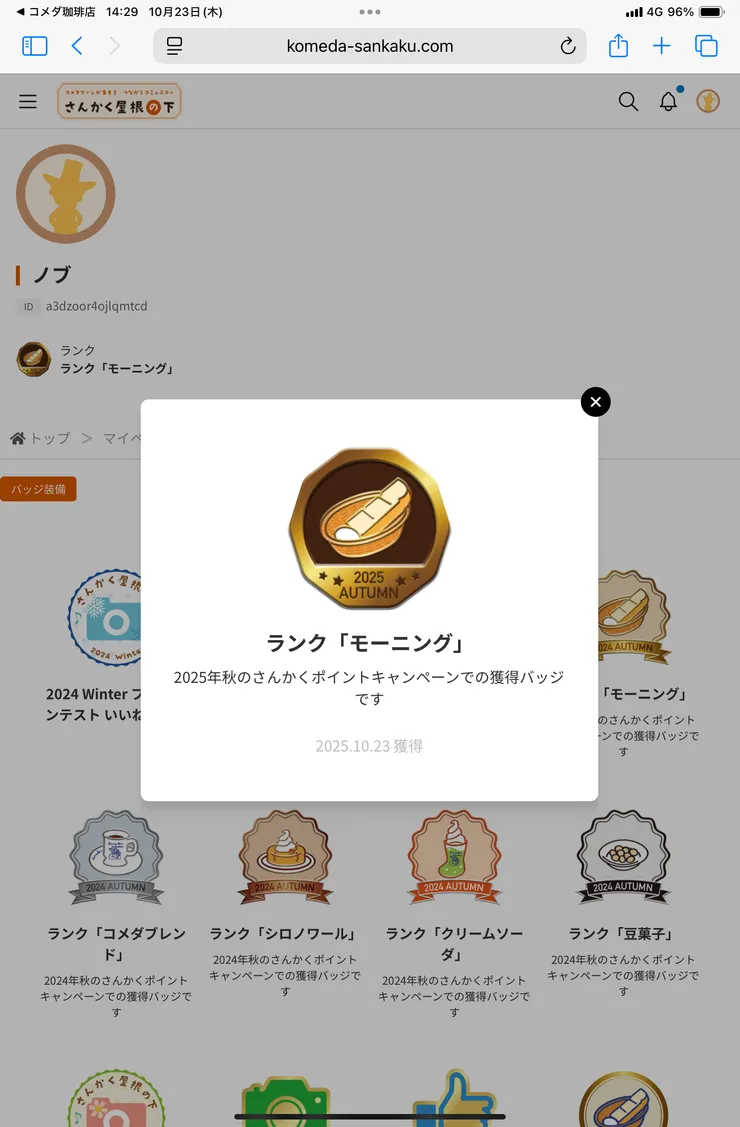Tap the home icon beside トップ breadcrumb
The height and width of the screenshot is (1127, 740).
(17, 438)
